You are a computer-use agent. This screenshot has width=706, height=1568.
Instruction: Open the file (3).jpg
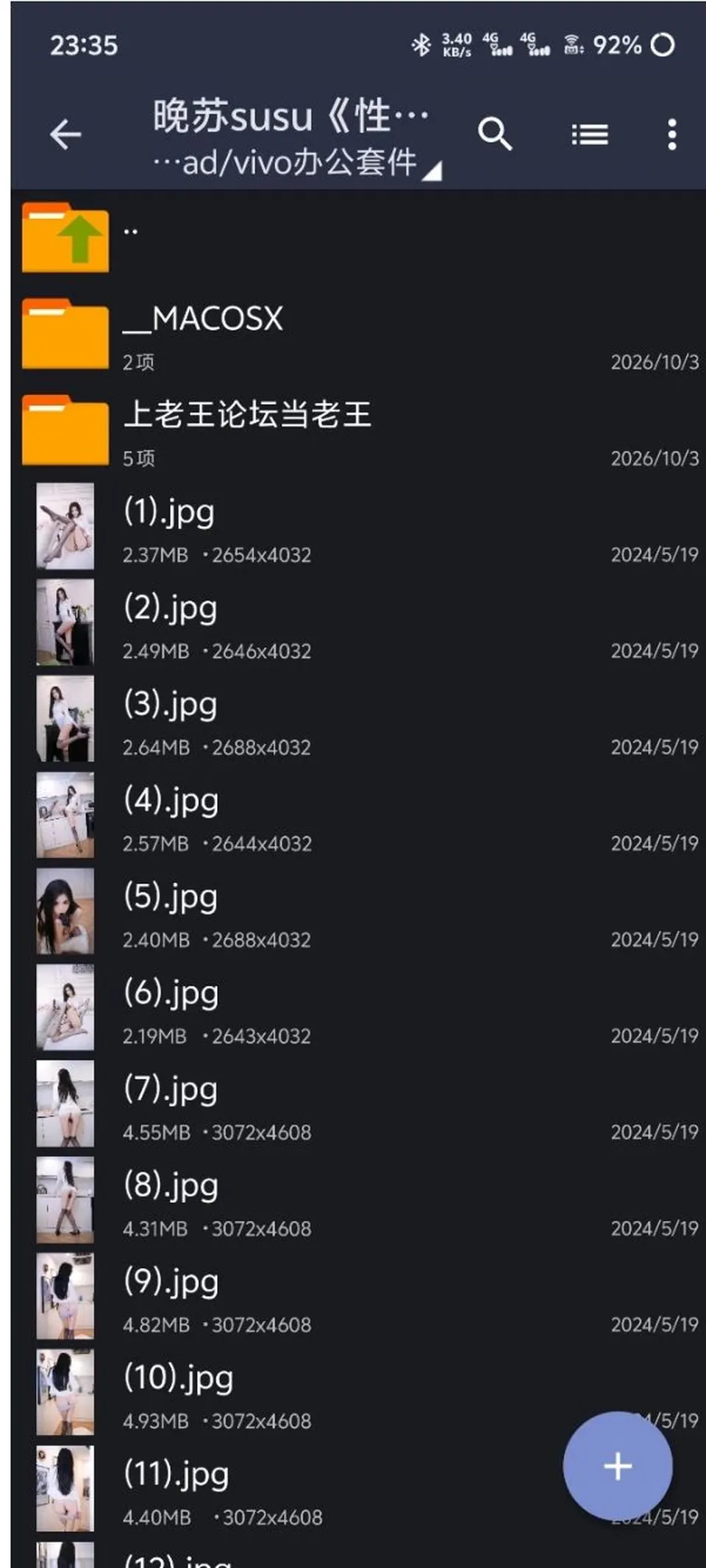pyautogui.click(x=358, y=720)
